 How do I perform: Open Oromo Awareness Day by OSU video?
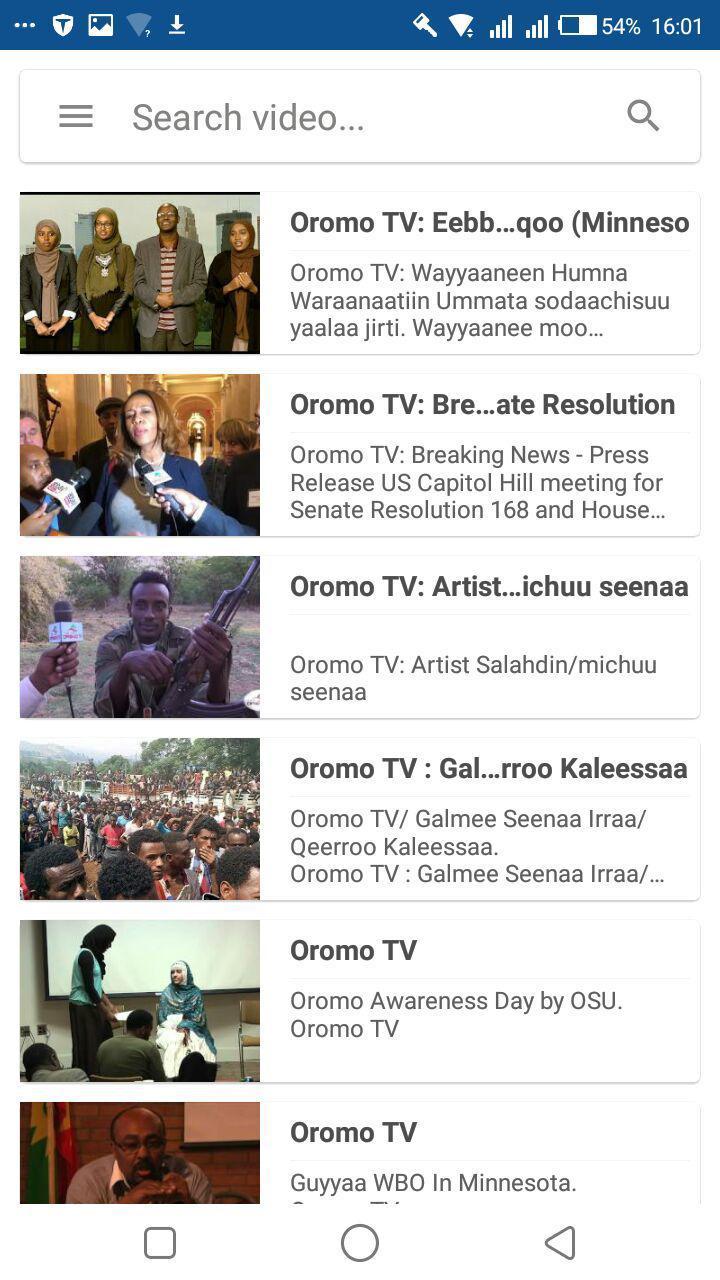360,1001
